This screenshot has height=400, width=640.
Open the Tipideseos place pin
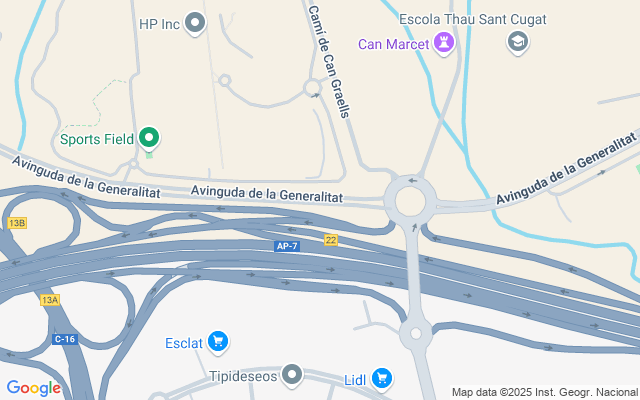pos(292,374)
